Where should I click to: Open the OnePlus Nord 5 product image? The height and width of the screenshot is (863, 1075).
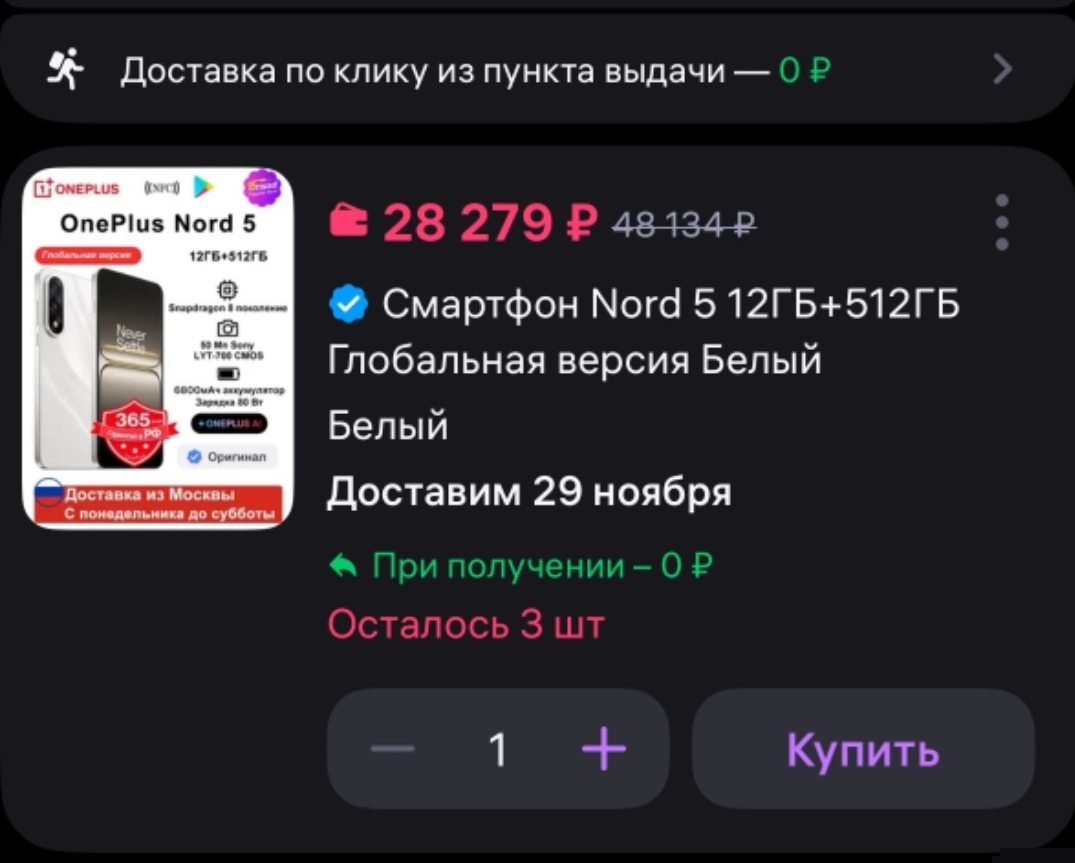pyautogui.click(x=158, y=347)
